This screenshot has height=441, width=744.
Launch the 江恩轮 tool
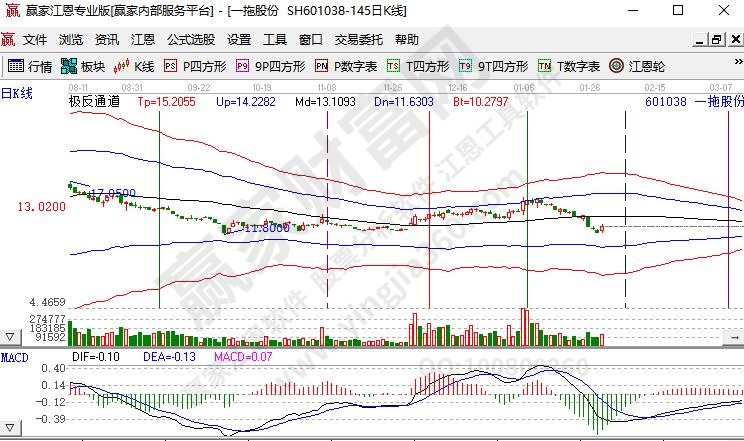638,66
